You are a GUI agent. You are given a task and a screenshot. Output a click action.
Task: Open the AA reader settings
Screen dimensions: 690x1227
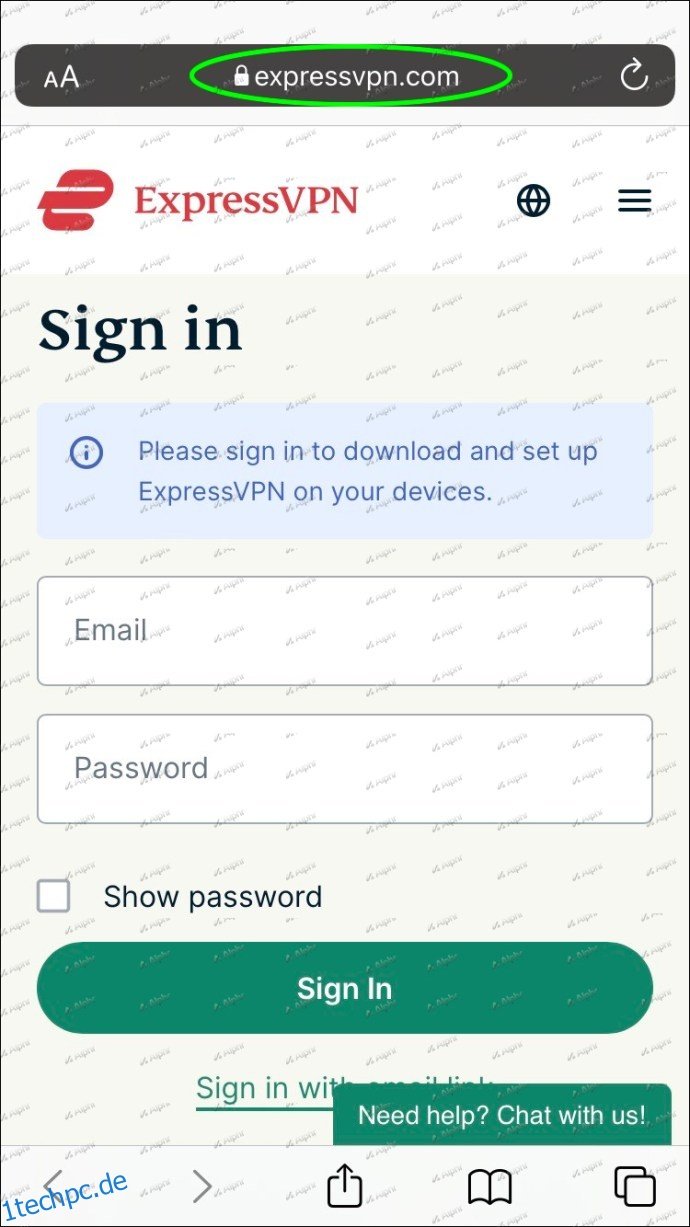[x=61, y=77]
